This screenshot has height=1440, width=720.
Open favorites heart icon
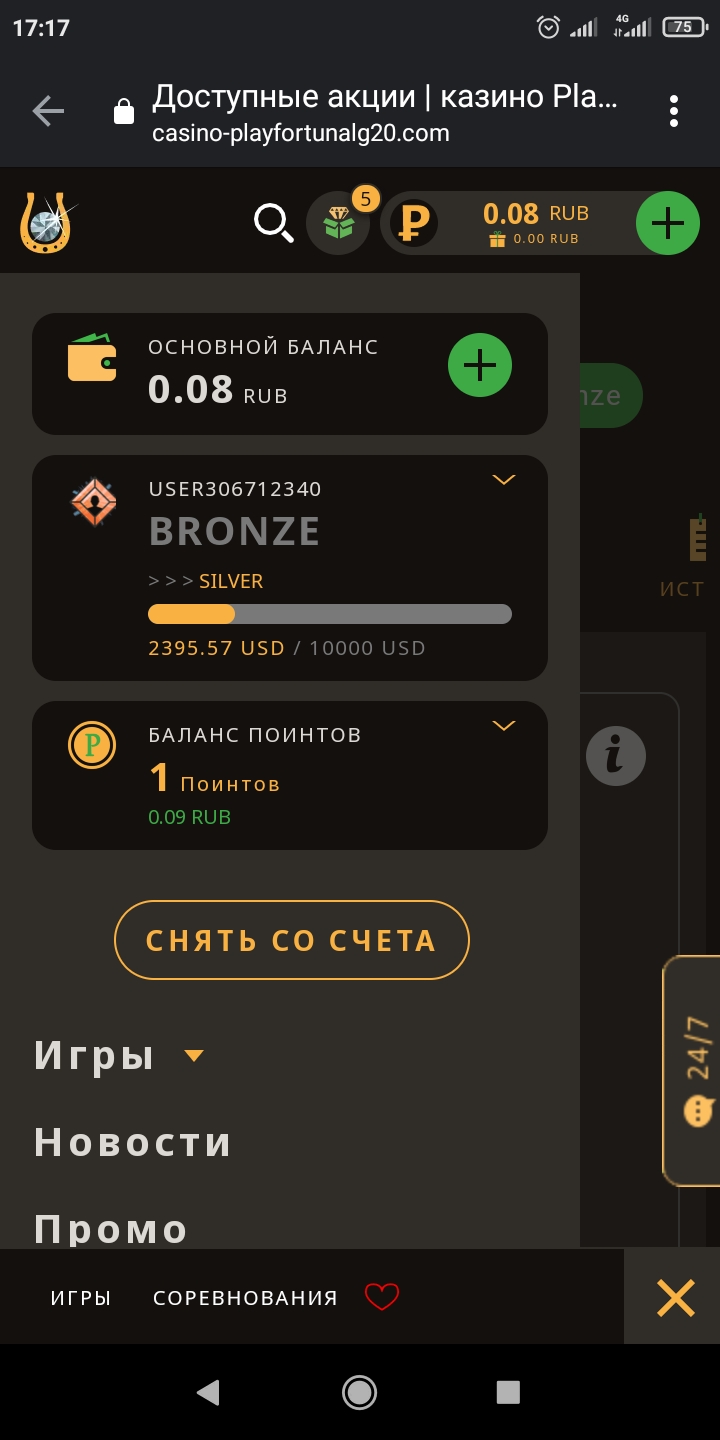pyautogui.click(x=382, y=1297)
